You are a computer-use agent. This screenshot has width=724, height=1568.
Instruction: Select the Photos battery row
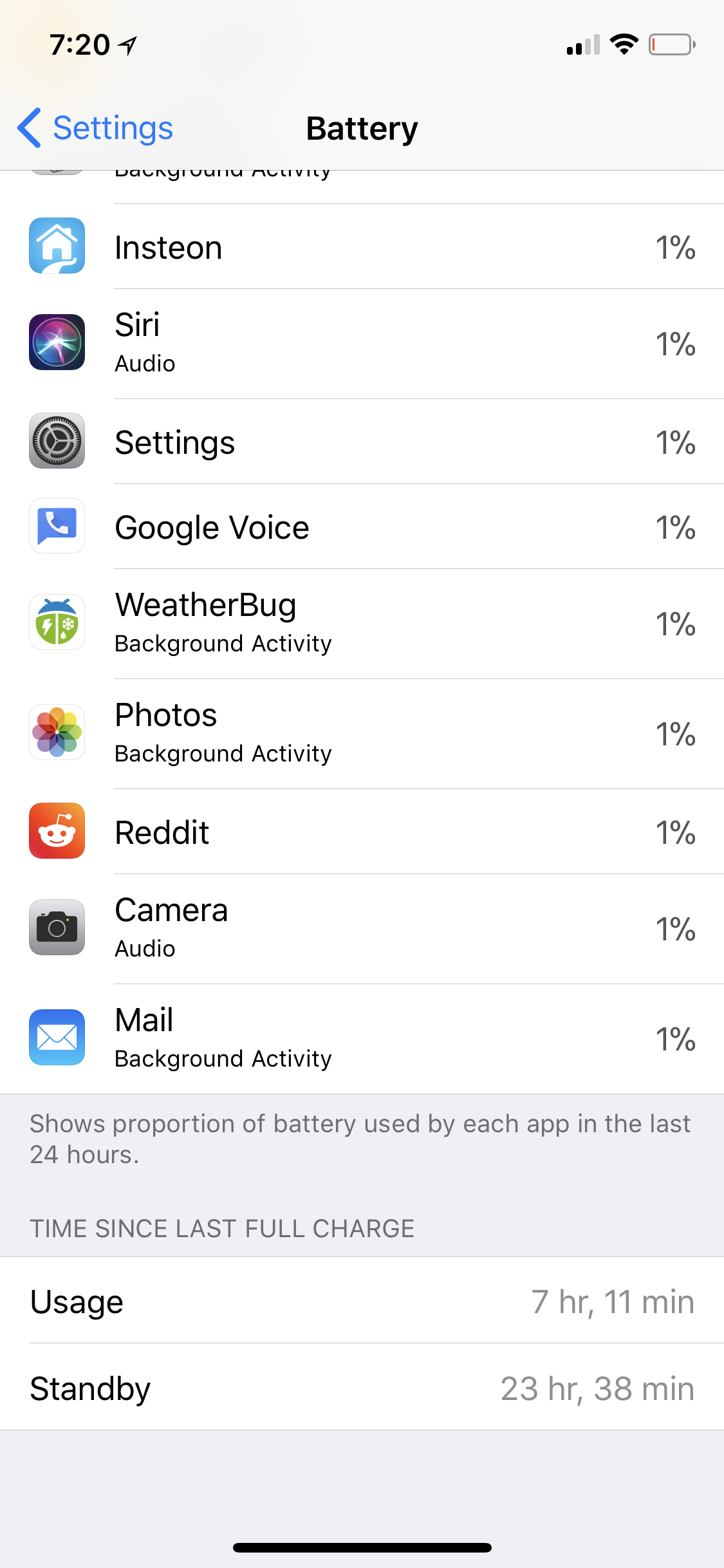pyautogui.click(x=362, y=734)
